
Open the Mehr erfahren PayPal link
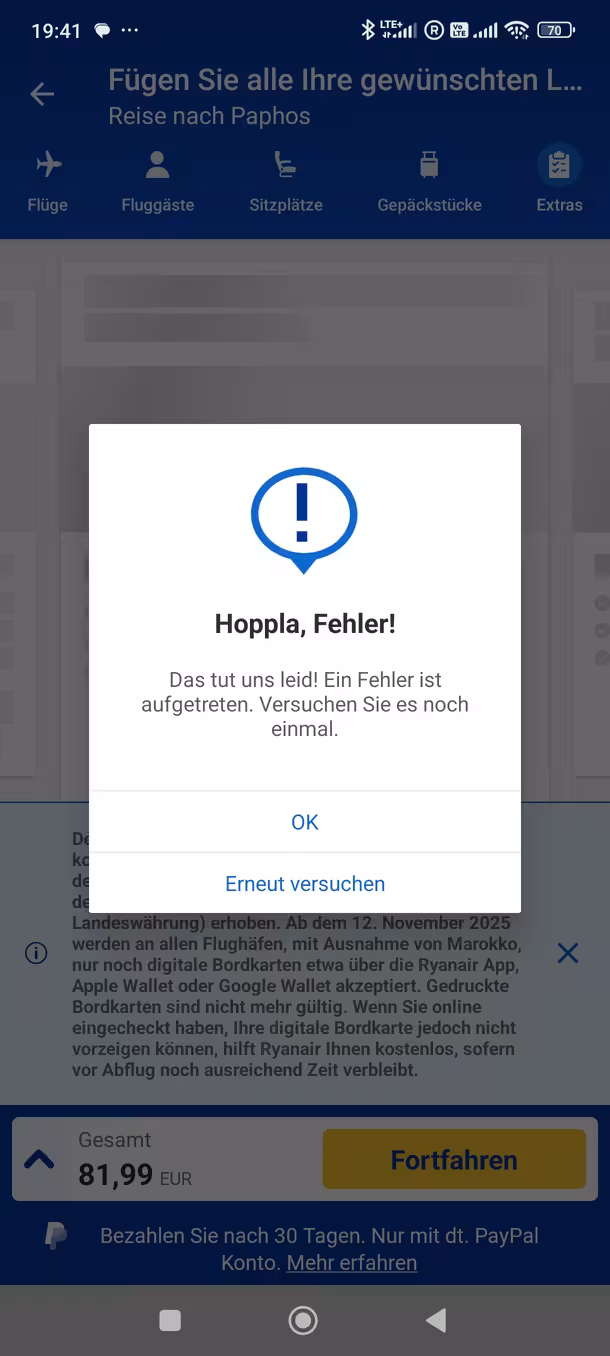[351, 1263]
